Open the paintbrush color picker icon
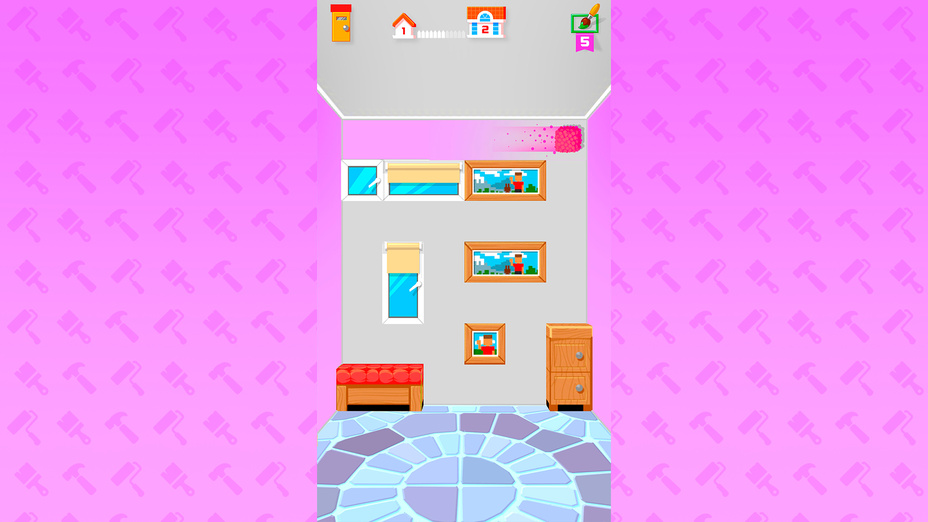 point(585,21)
